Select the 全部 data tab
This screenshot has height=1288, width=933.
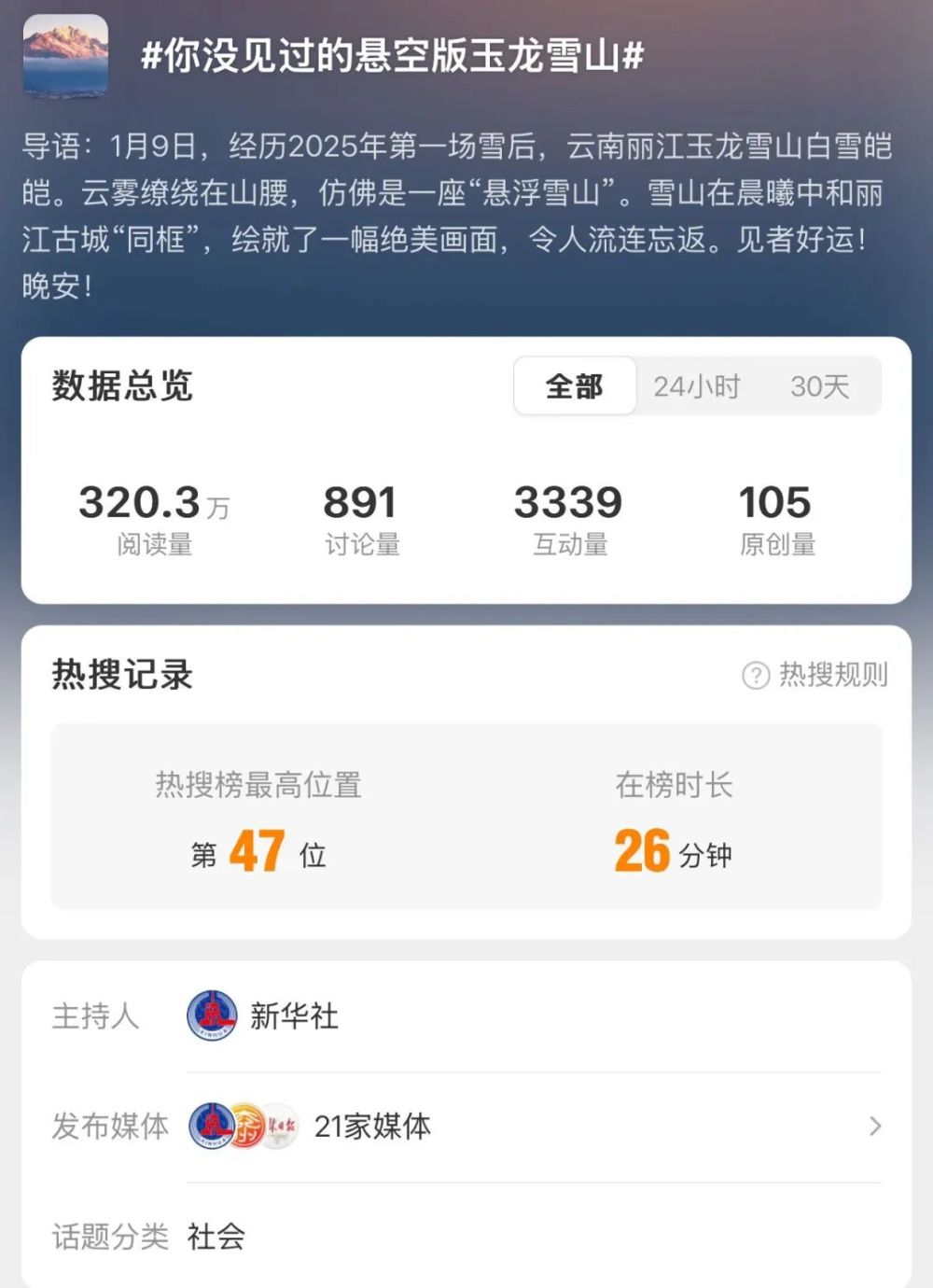pos(575,385)
